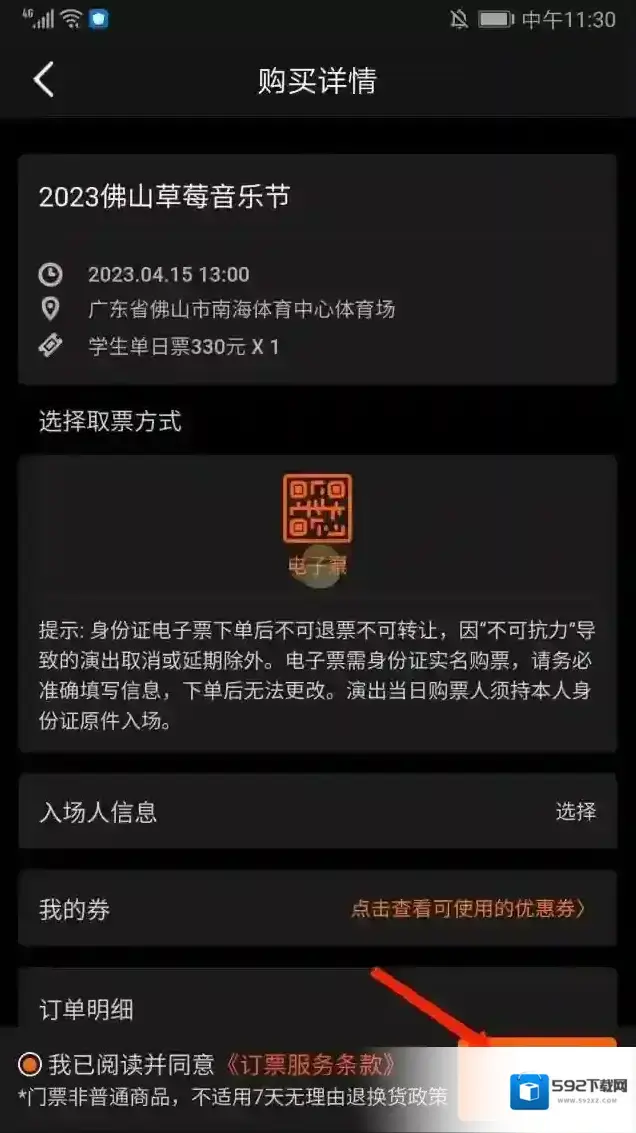Screen dimensions: 636x1133
Task: Go back from the 购买详情 page
Action: (x=43, y=80)
